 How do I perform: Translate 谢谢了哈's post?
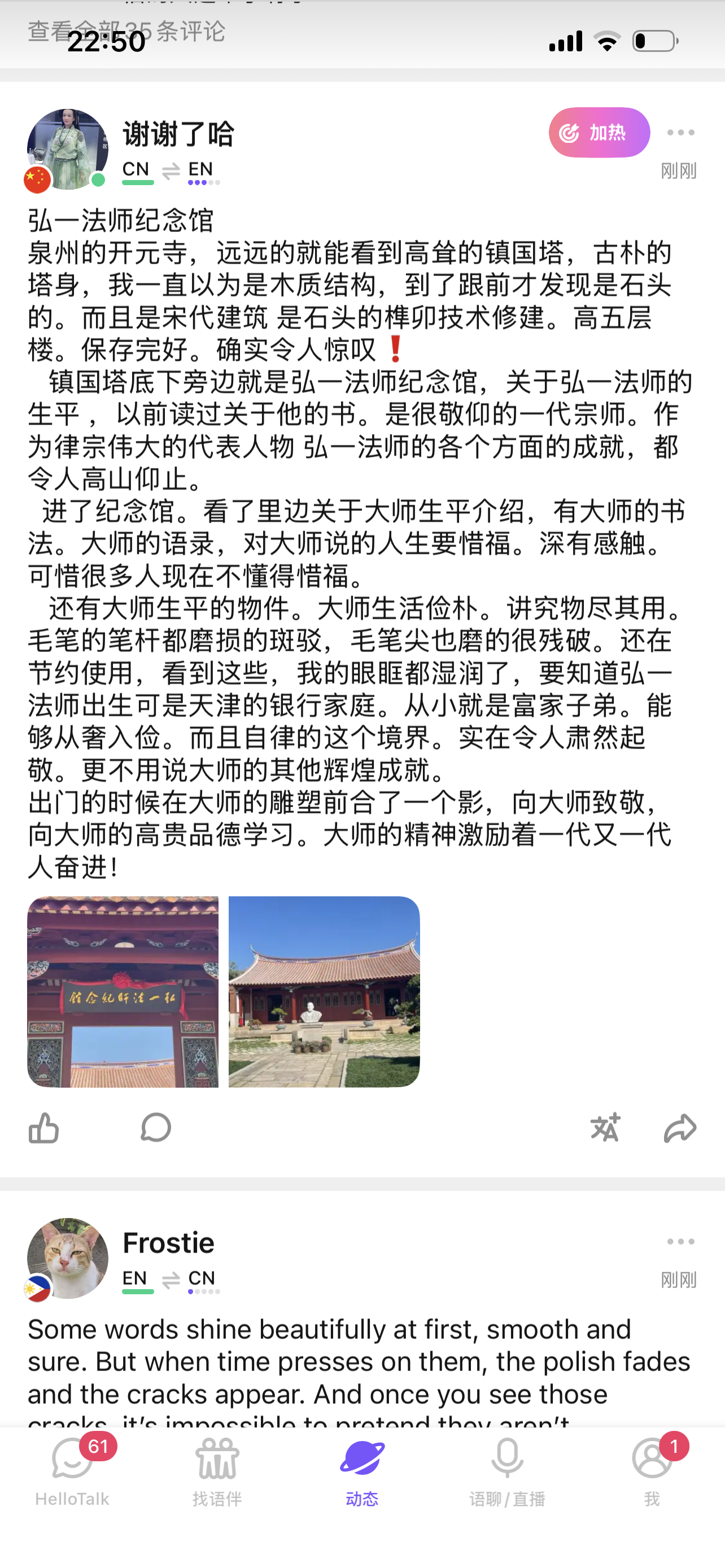605,1128
